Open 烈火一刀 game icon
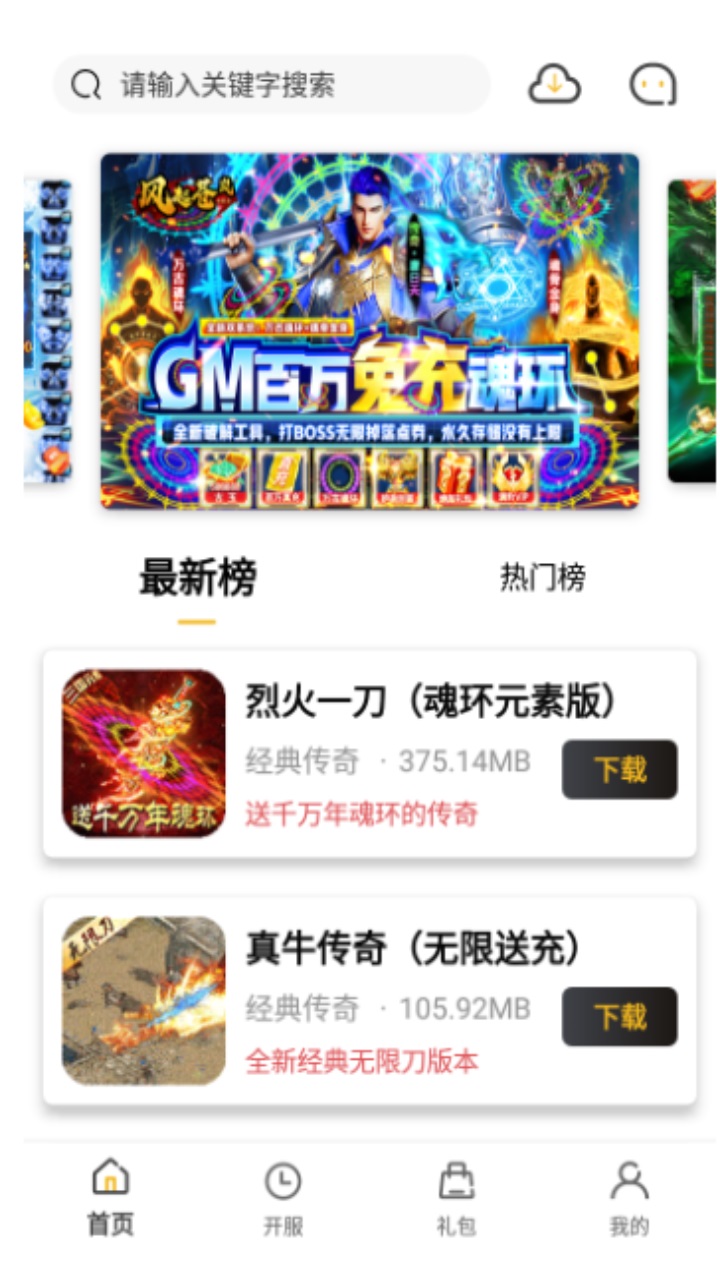The width and height of the screenshot is (720, 1280). 143,749
